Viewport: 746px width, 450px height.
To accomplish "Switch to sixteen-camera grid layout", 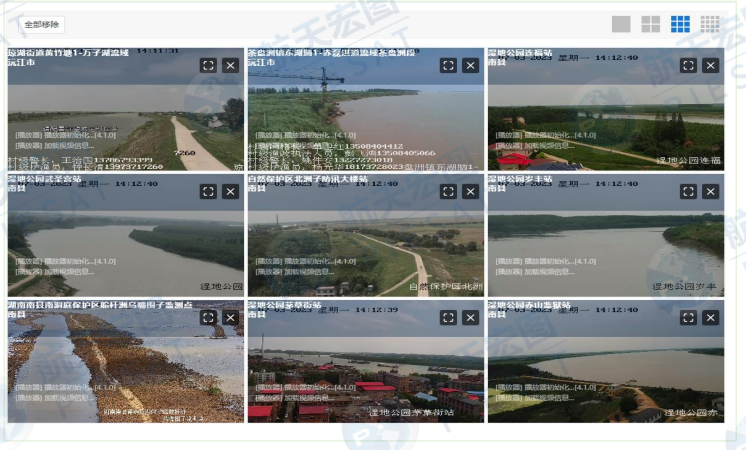I will pyautogui.click(x=710, y=24).
